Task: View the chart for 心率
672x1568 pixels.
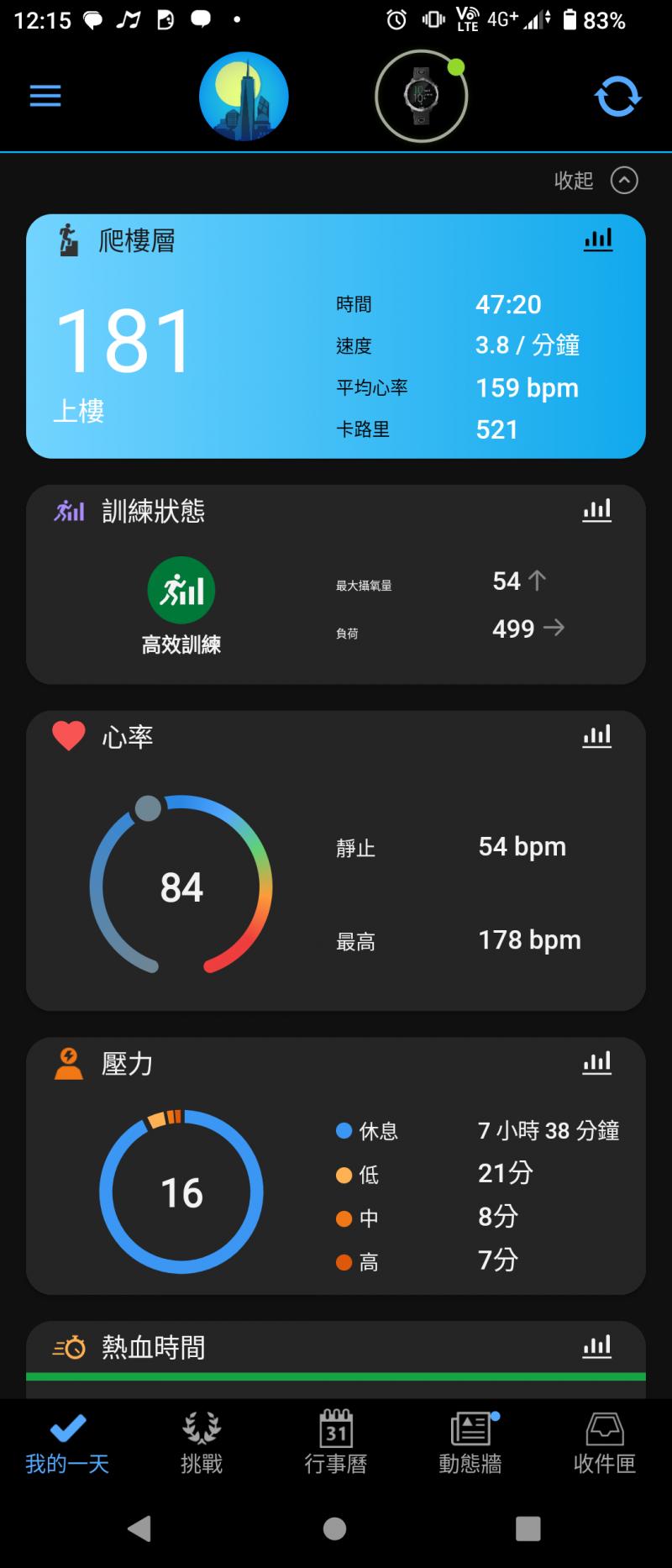Action: pyautogui.click(x=597, y=736)
